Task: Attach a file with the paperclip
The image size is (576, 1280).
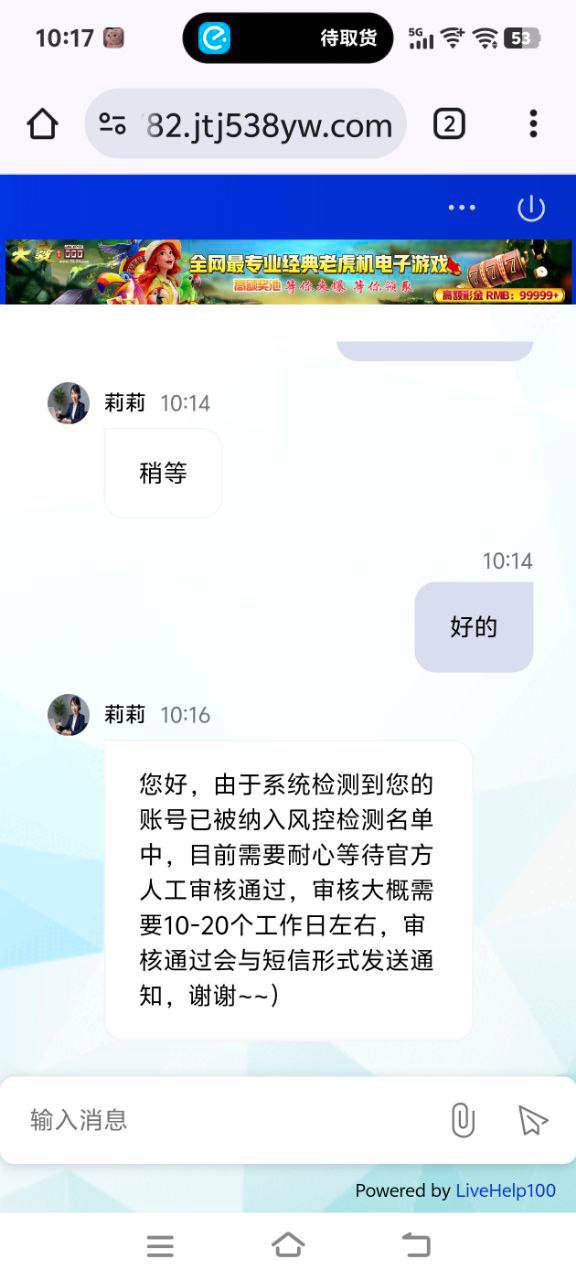Action: (x=462, y=1120)
